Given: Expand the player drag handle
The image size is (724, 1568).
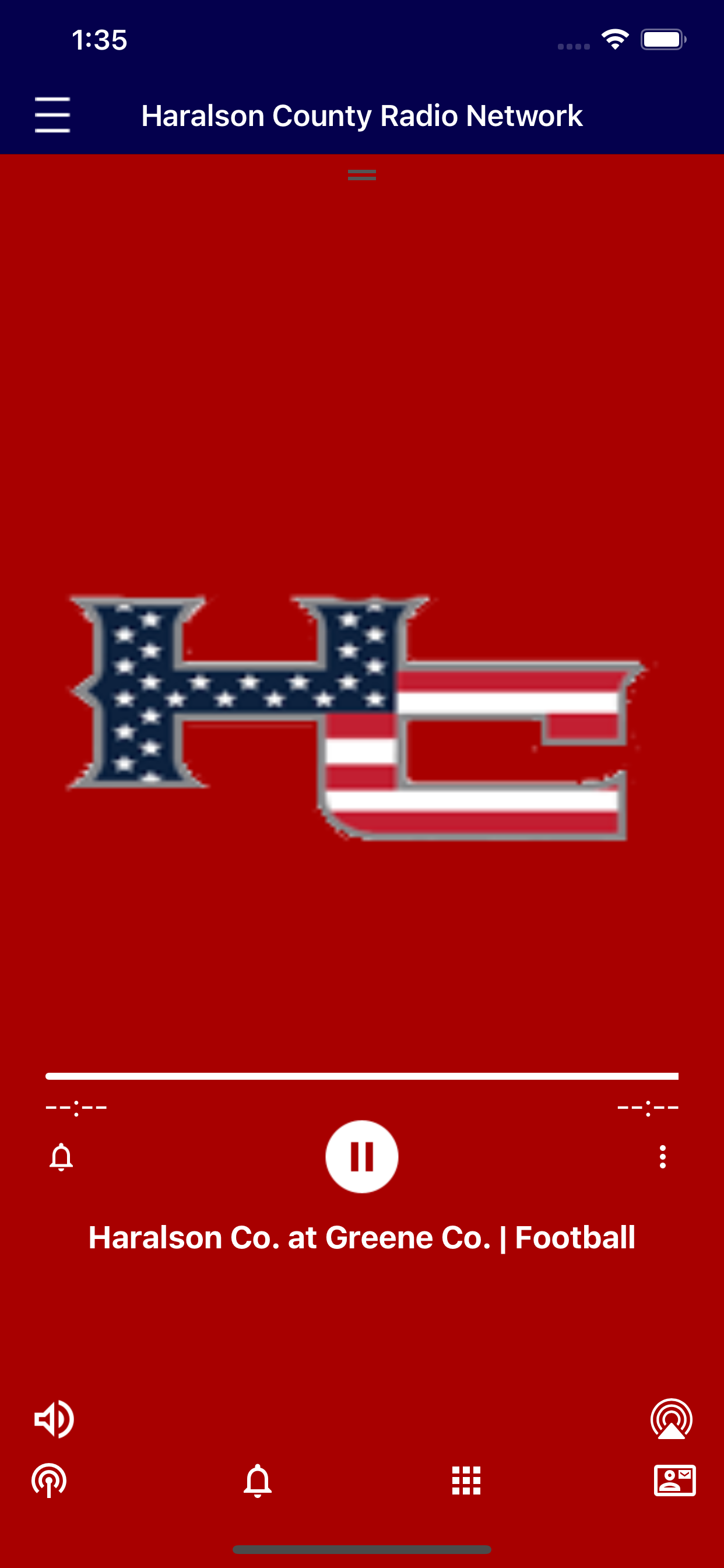Looking at the screenshot, I should coord(362,174).
